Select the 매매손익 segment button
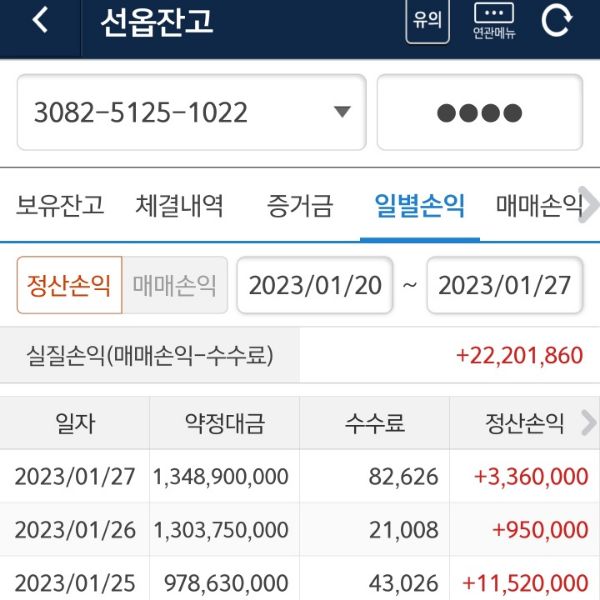The height and width of the screenshot is (600, 600). [x=175, y=285]
